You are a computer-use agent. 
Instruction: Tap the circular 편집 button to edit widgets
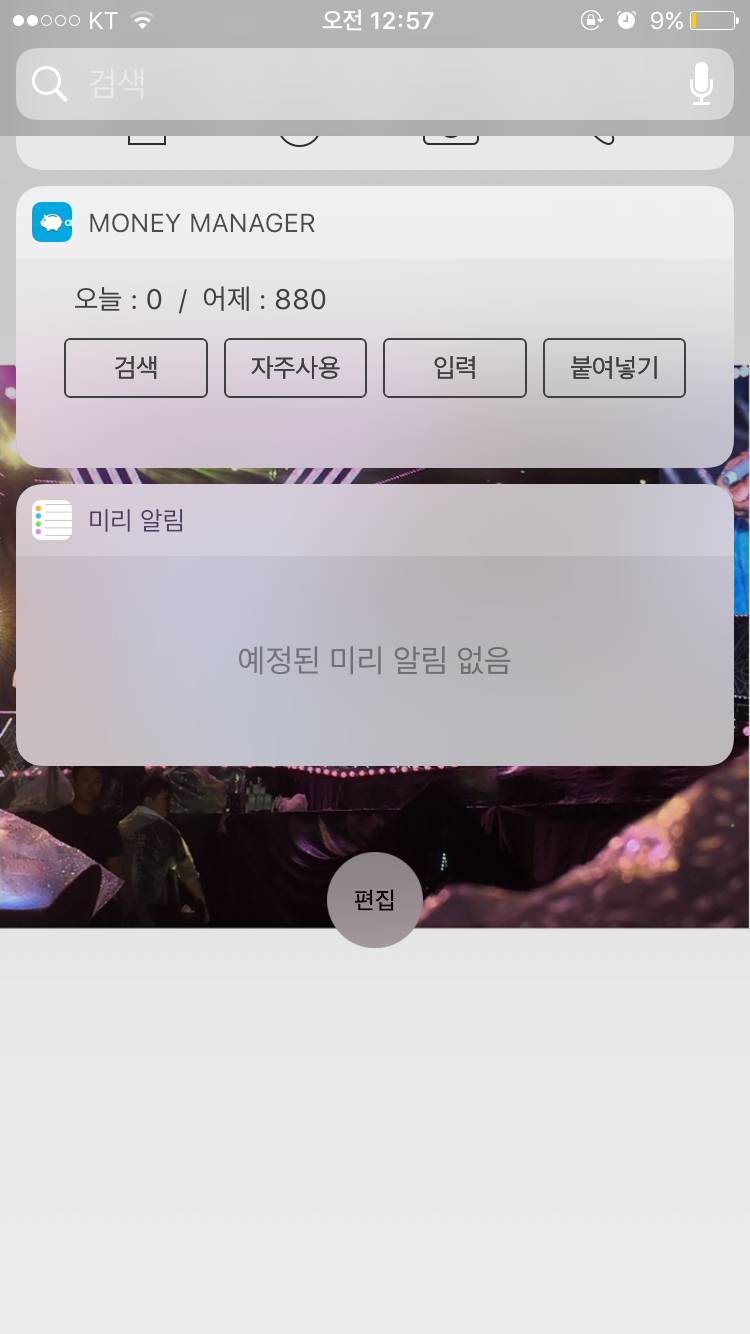pyautogui.click(x=374, y=899)
